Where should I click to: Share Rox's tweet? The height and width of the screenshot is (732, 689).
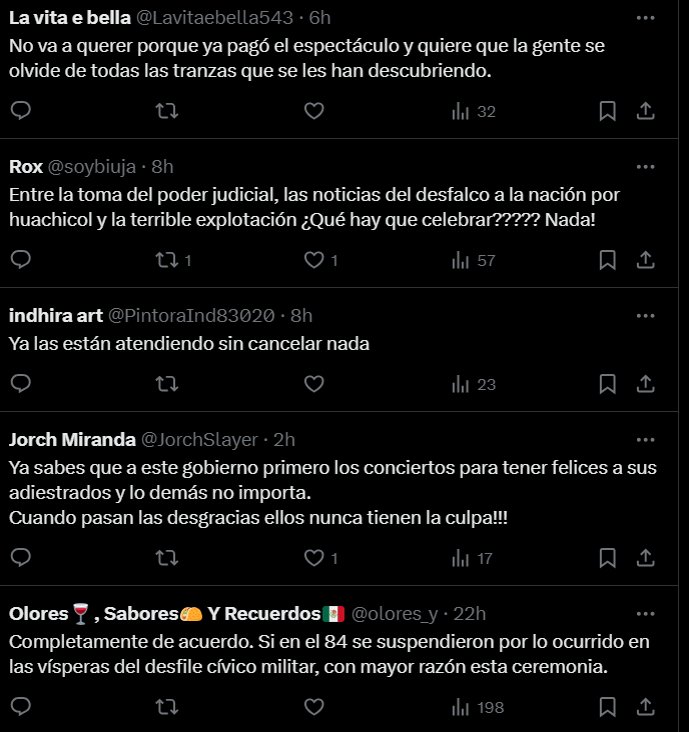645,260
